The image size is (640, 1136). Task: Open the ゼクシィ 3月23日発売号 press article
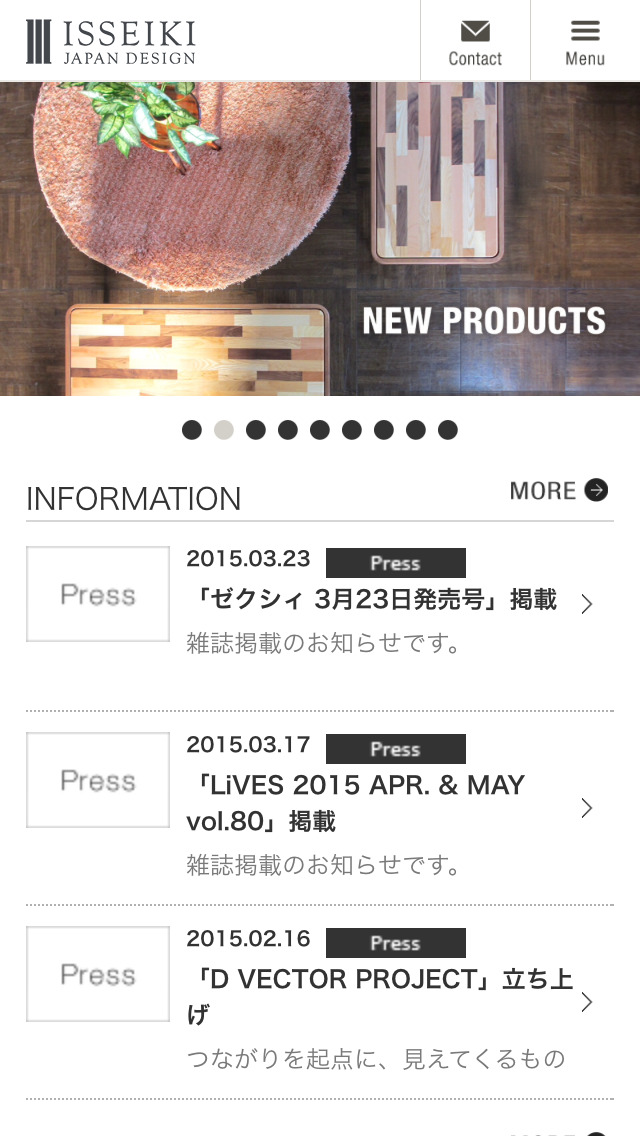[371, 600]
